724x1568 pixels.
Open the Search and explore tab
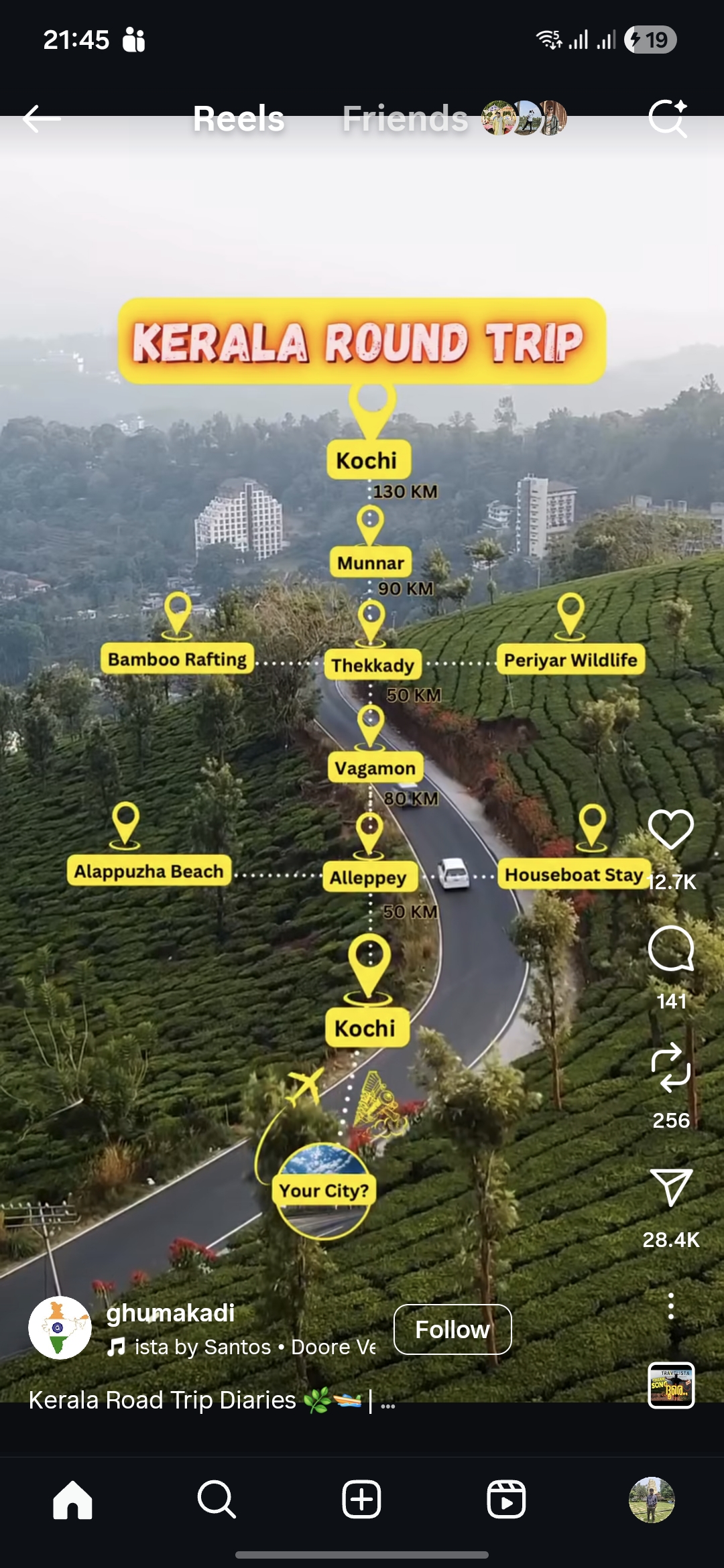(x=217, y=1500)
